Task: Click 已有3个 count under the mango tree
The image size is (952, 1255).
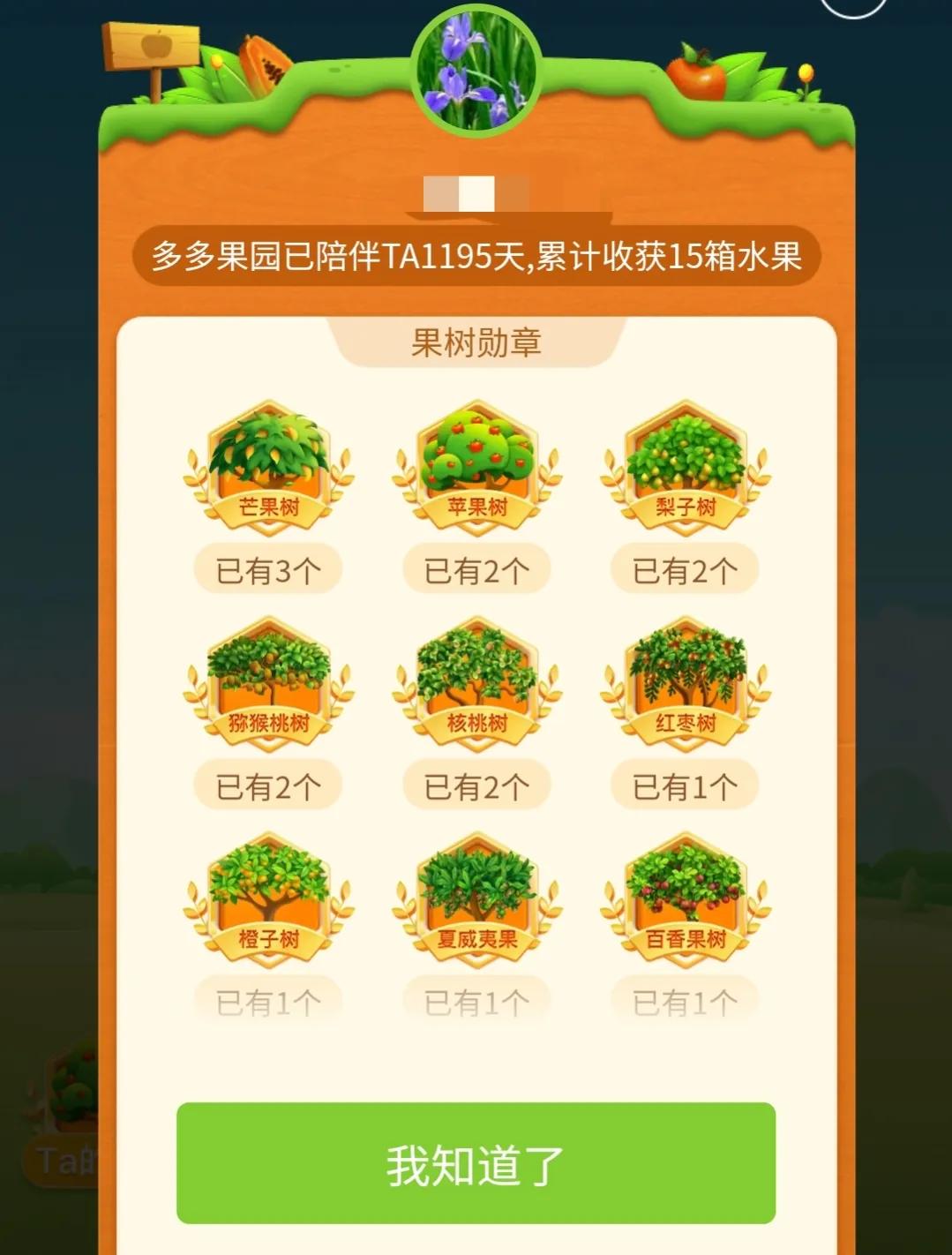Action: [266, 569]
